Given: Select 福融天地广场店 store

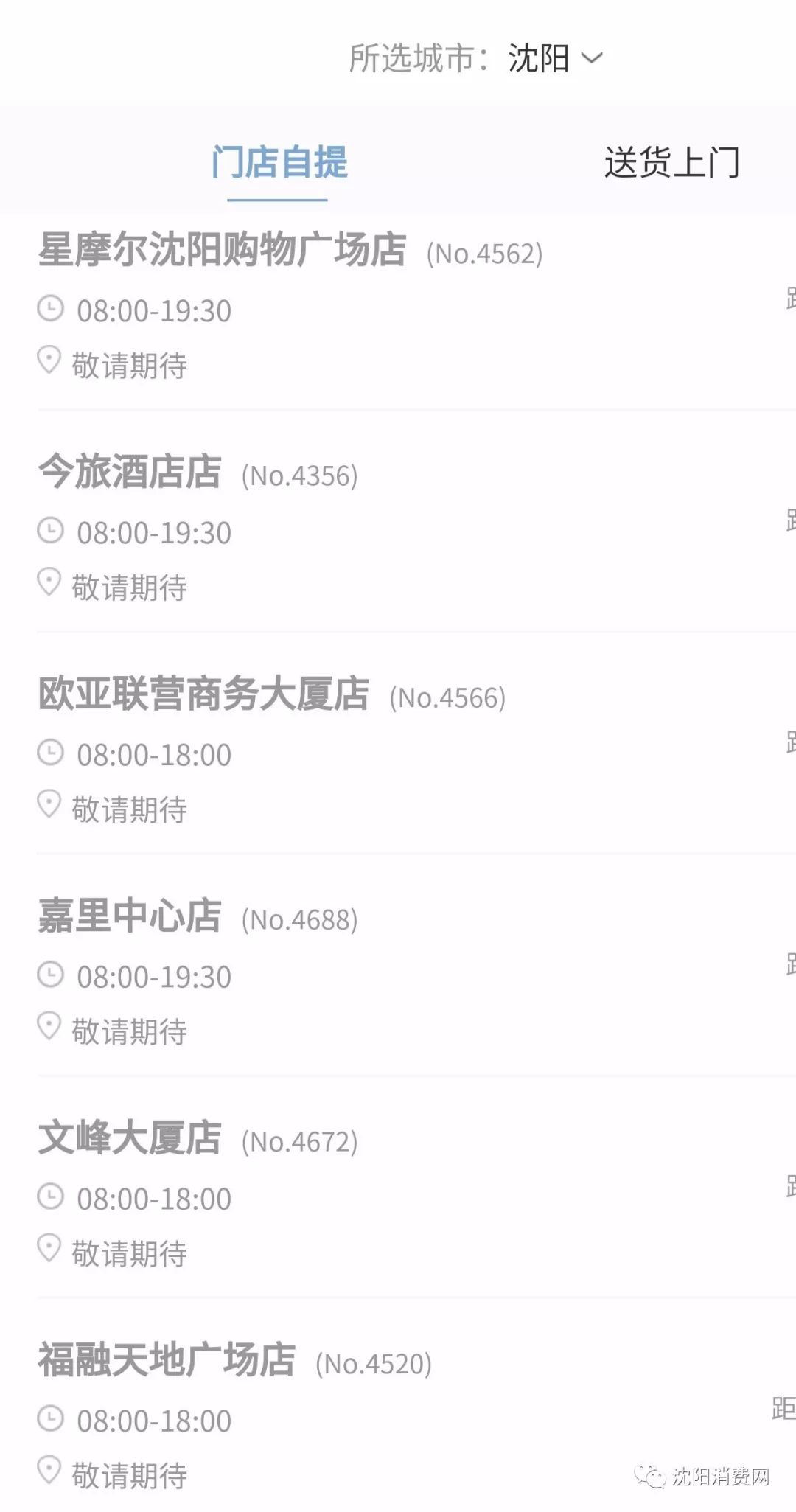Looking at the screenshot, I should (167, 1360).
